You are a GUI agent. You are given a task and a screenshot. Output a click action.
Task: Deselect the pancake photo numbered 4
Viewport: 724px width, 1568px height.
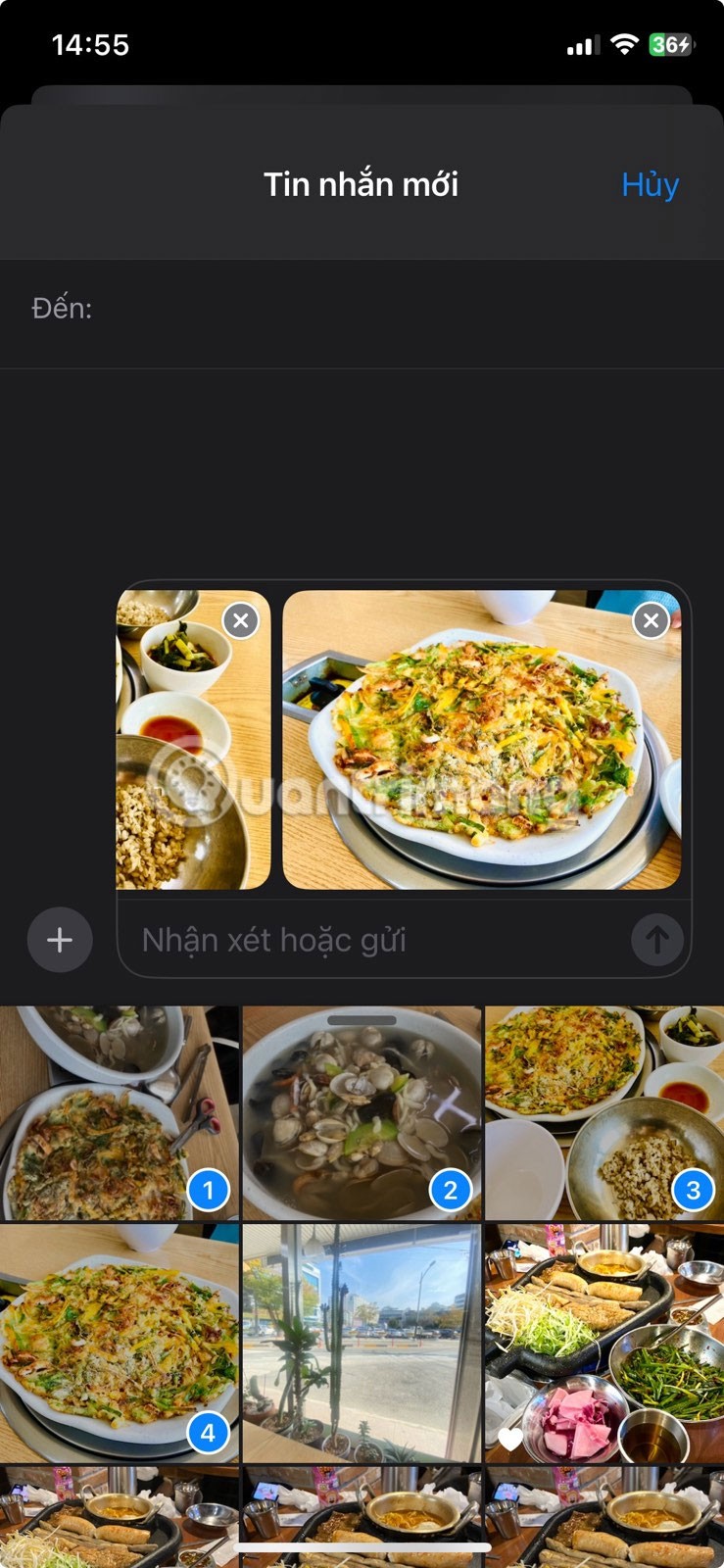point(118,1343)
